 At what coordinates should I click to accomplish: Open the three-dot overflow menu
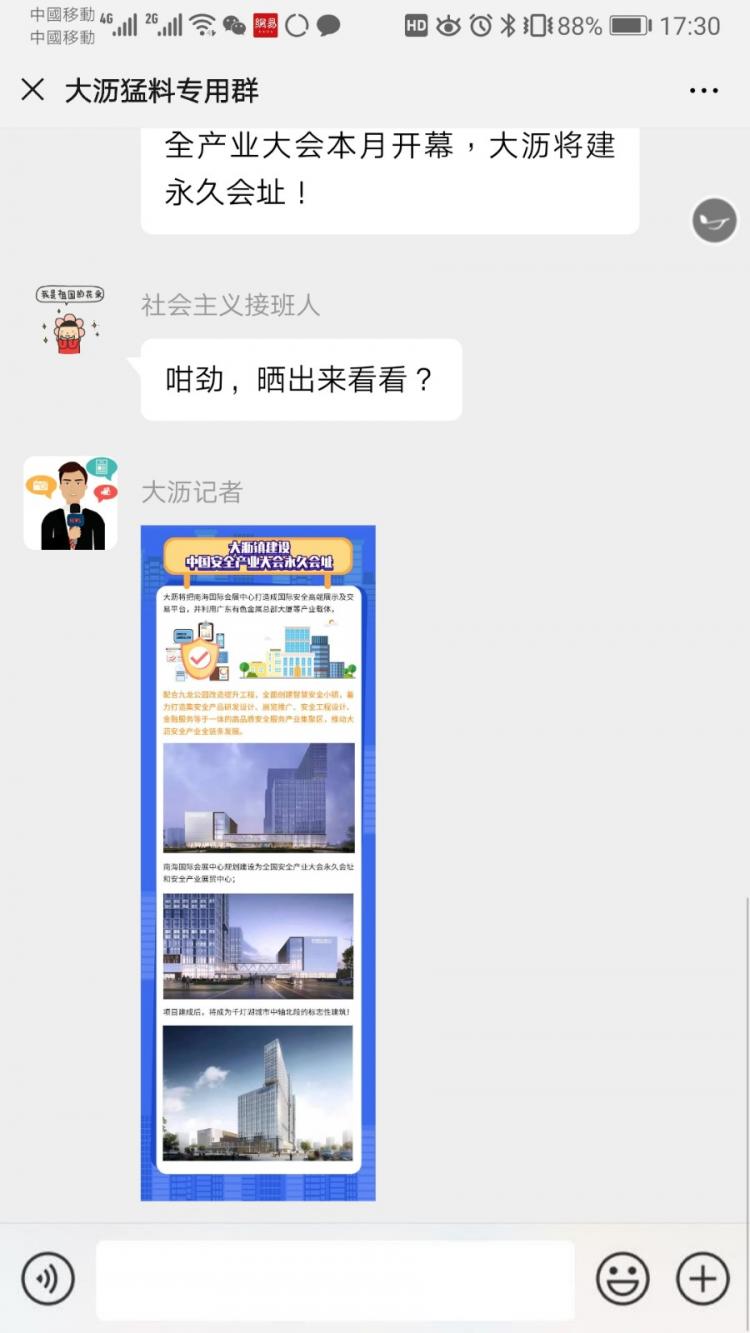704,90
